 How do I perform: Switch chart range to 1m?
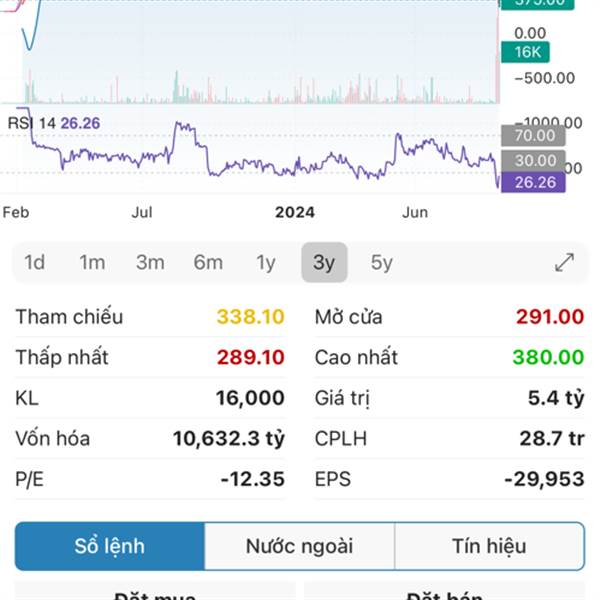click(x=92, y=263)
